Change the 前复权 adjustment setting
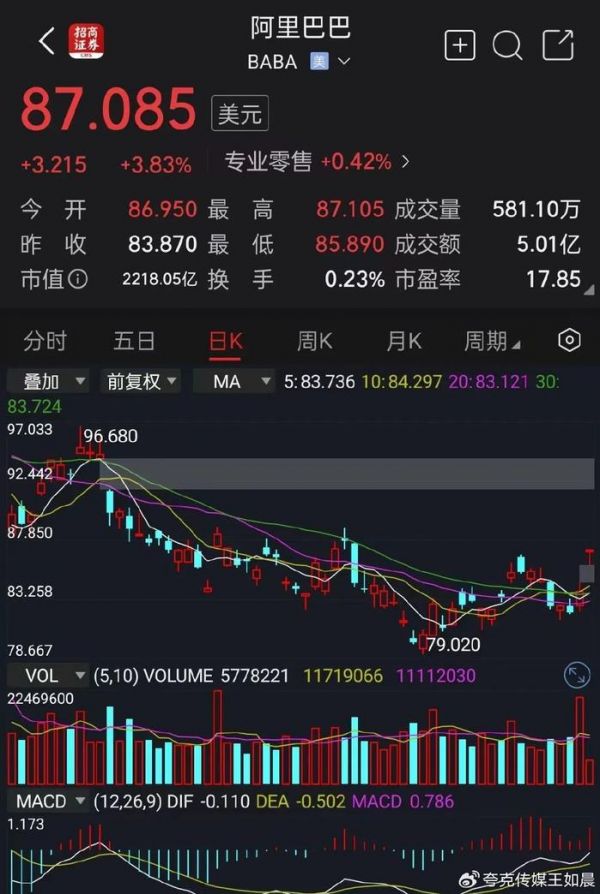The height and width of the screenshot is (894, 600). [x=143, y=381]
